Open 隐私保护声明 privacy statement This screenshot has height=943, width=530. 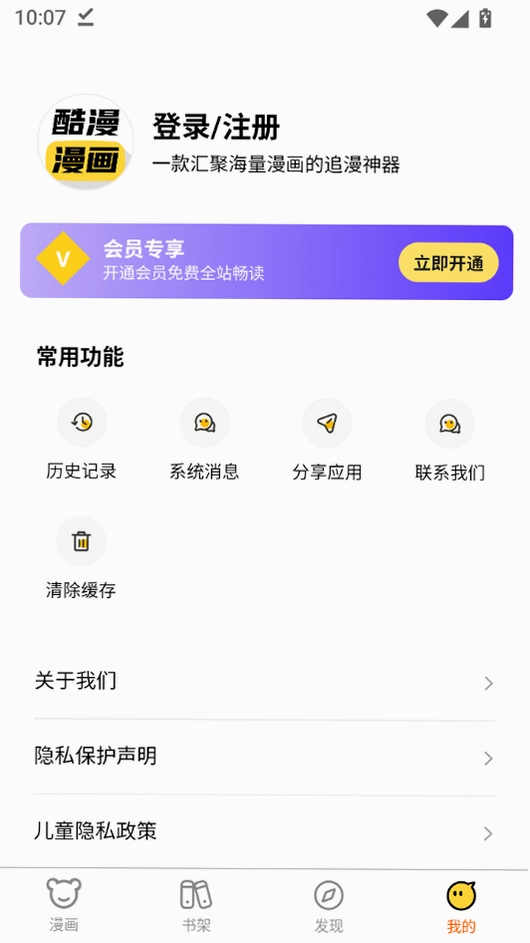[x=264, y=757]
